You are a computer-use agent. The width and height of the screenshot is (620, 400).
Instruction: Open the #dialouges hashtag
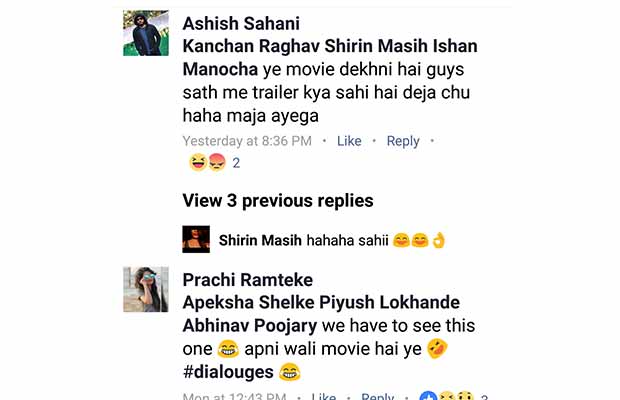(x=227, y=372)
